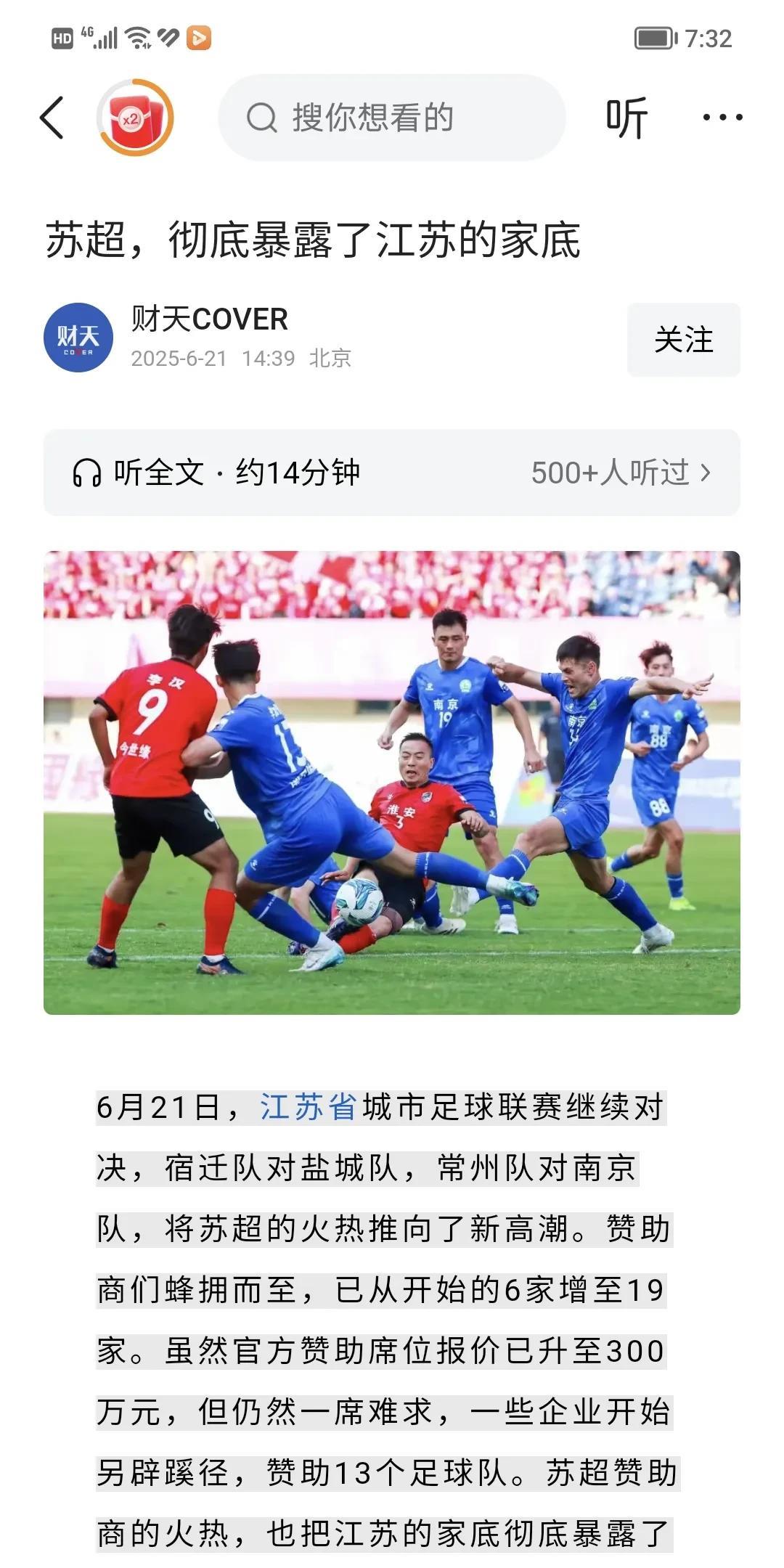The image size is (784, 1568).
Task: Tap the 搜你想看的 search box
Action: coord(392,118)
